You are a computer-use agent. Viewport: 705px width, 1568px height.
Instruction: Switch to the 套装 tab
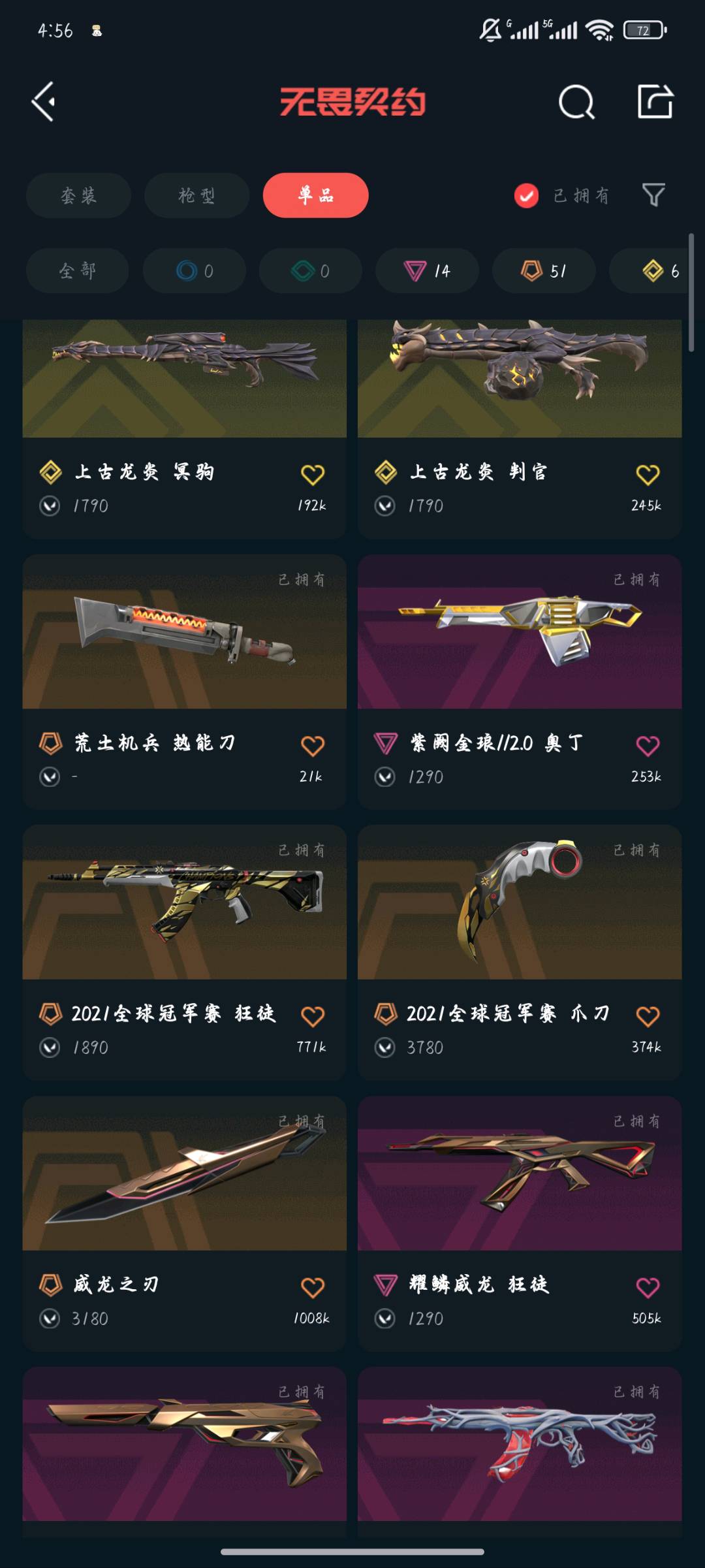pyautogui.click(x=78, y=195)
